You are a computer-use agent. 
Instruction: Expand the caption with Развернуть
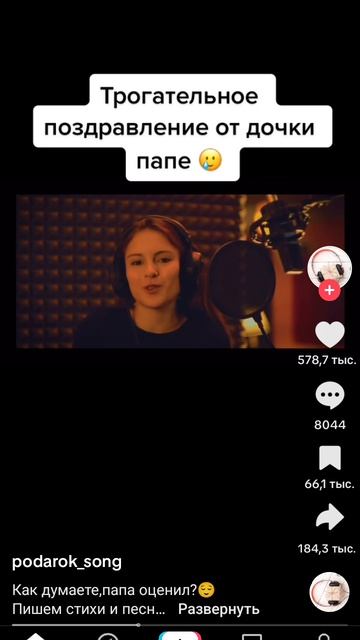[219, 609]
